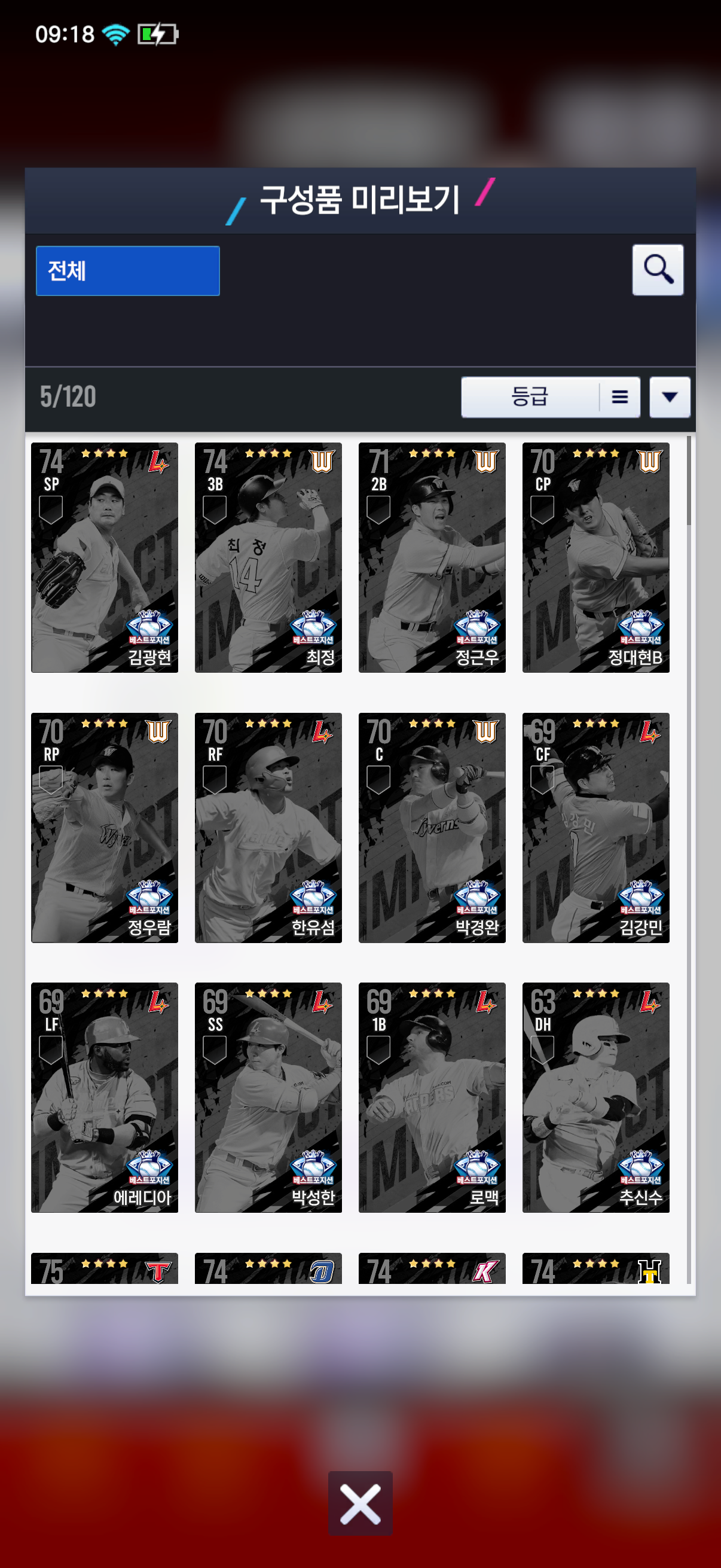View the 최정 3B player card
The height and width of the screenshot is (1568, 721).
(x=268, y=557)
